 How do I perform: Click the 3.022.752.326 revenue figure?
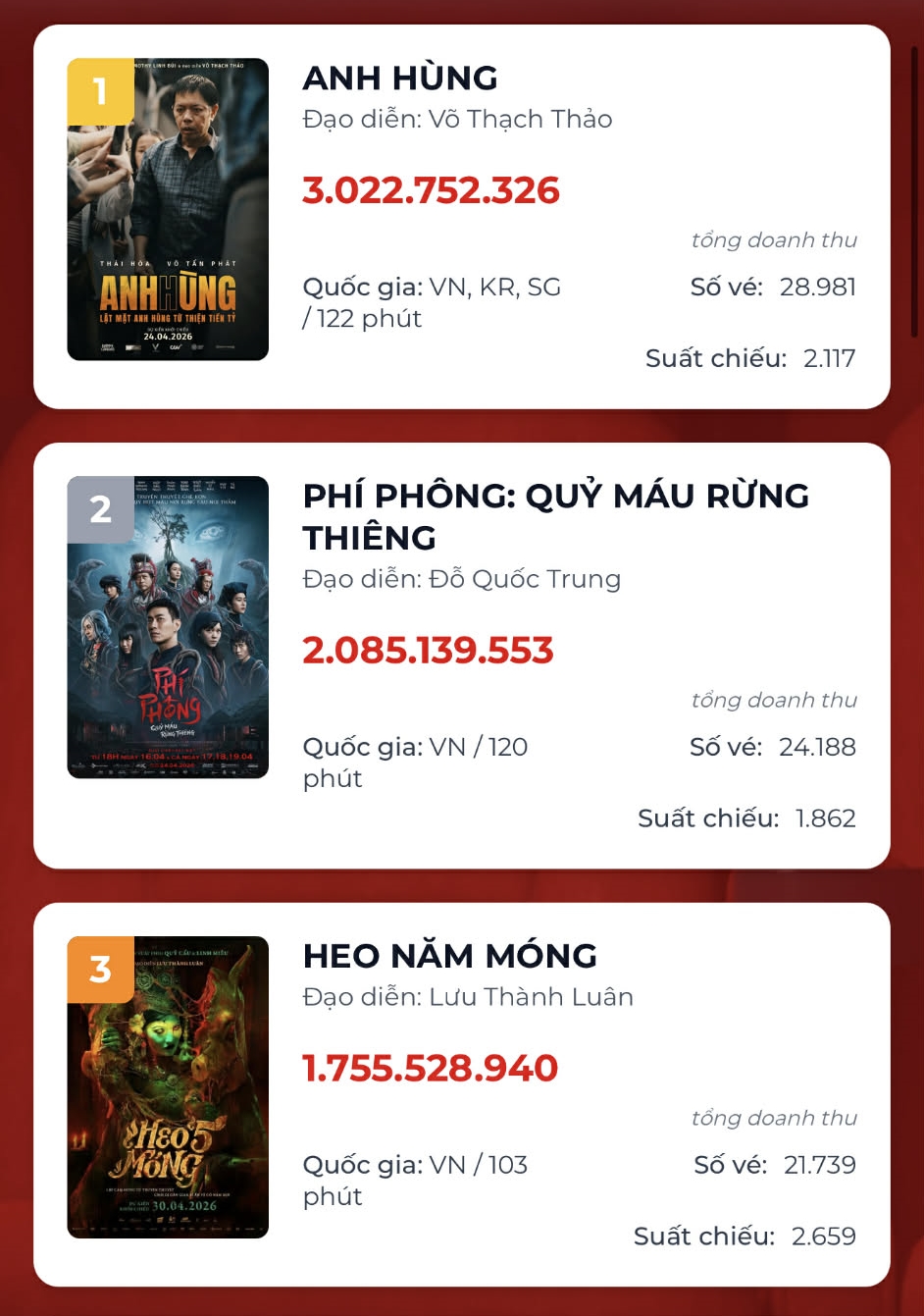[430, 190]
